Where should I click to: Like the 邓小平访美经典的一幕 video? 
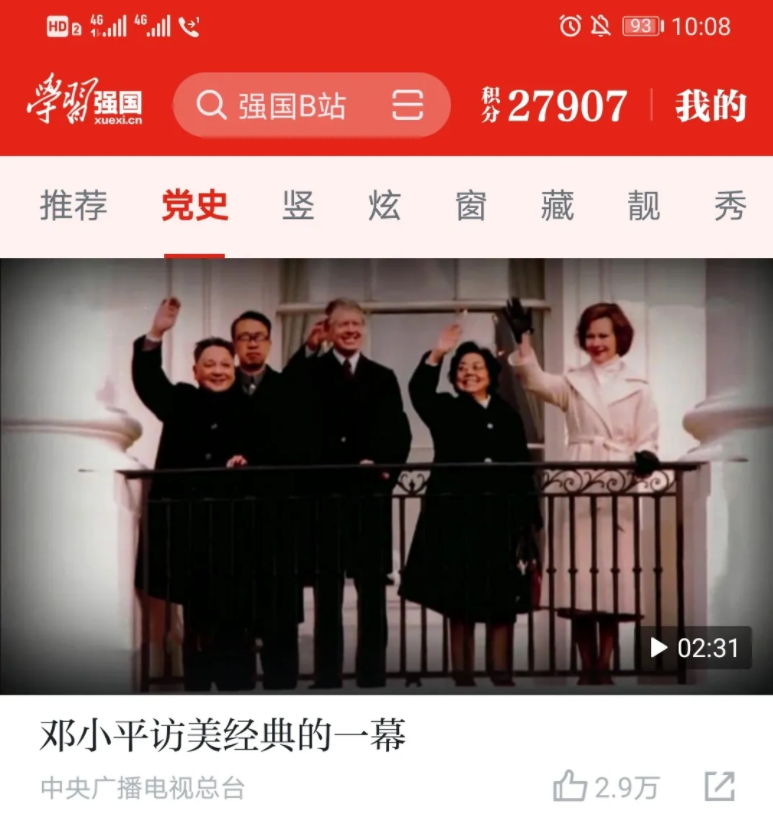tap(571, 787)
